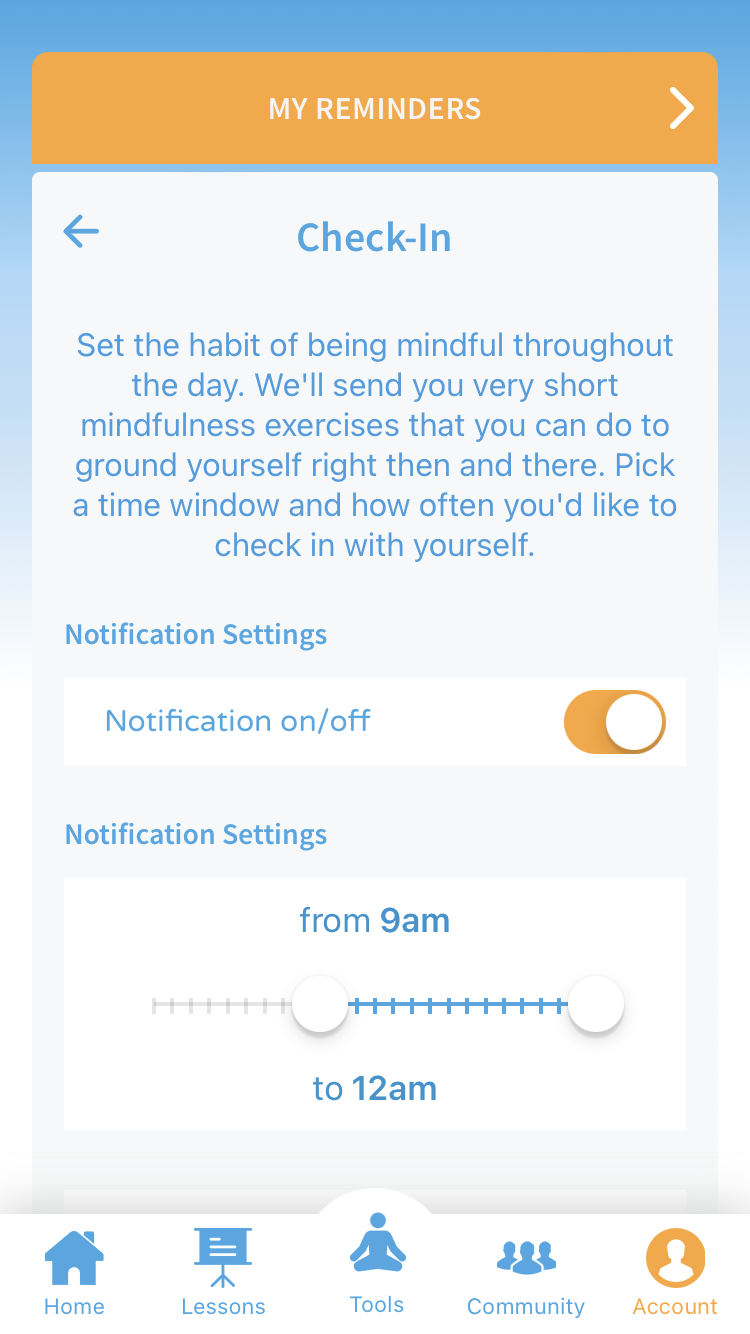Turn off the Notification on/off switch
Image resolution: width=750 pixels, height=1334 pixels.
click(x=614, y=722)
